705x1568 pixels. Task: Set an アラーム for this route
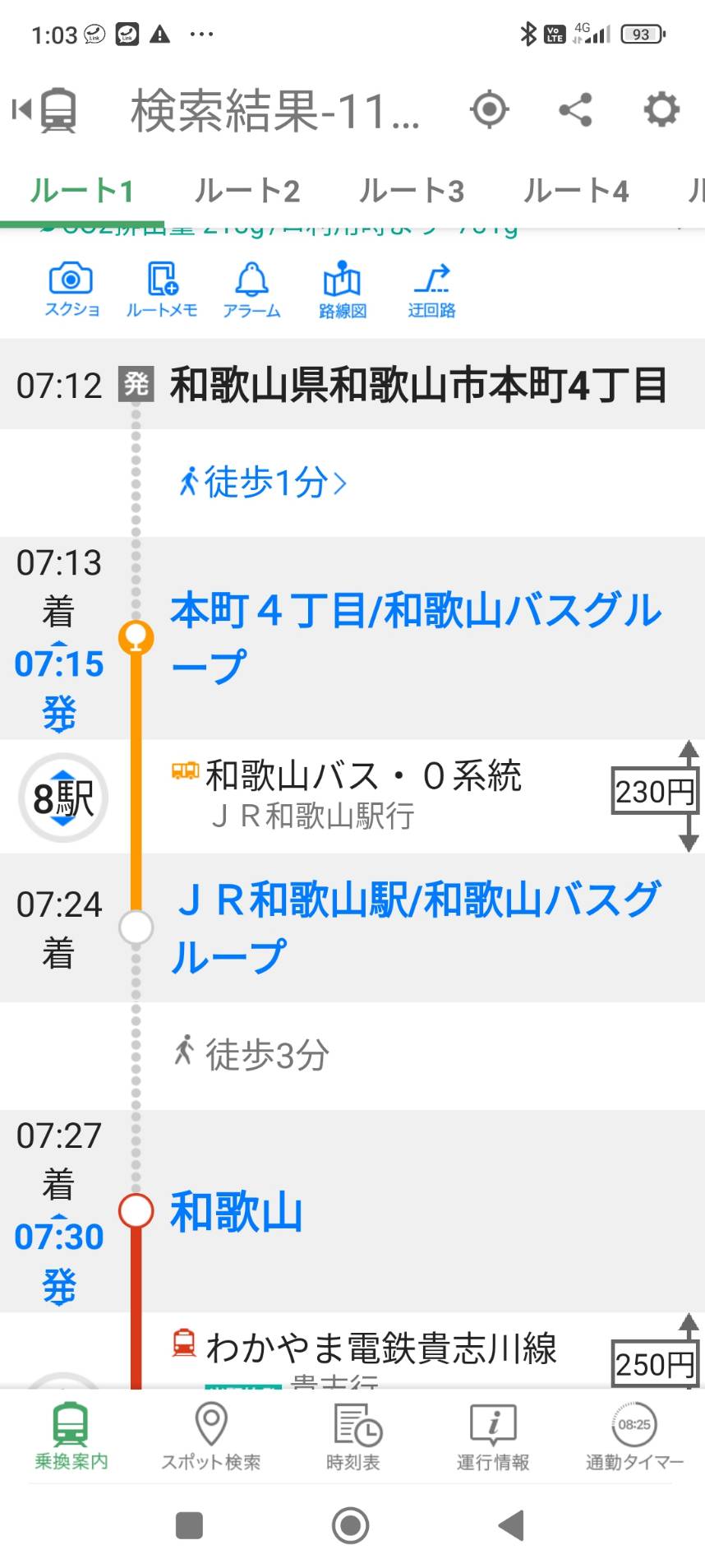[x=251, y=290]
